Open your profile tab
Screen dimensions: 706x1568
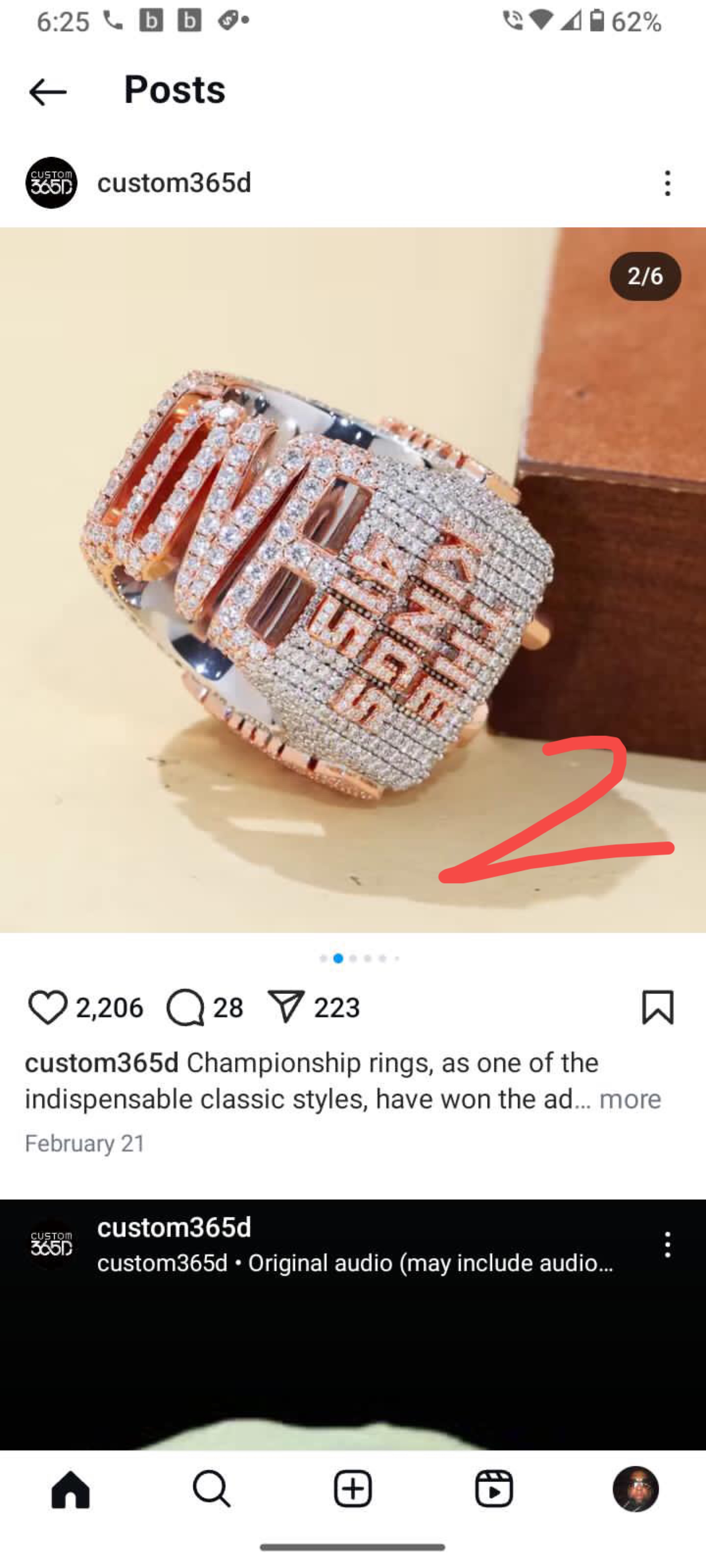pos(635,1490)
